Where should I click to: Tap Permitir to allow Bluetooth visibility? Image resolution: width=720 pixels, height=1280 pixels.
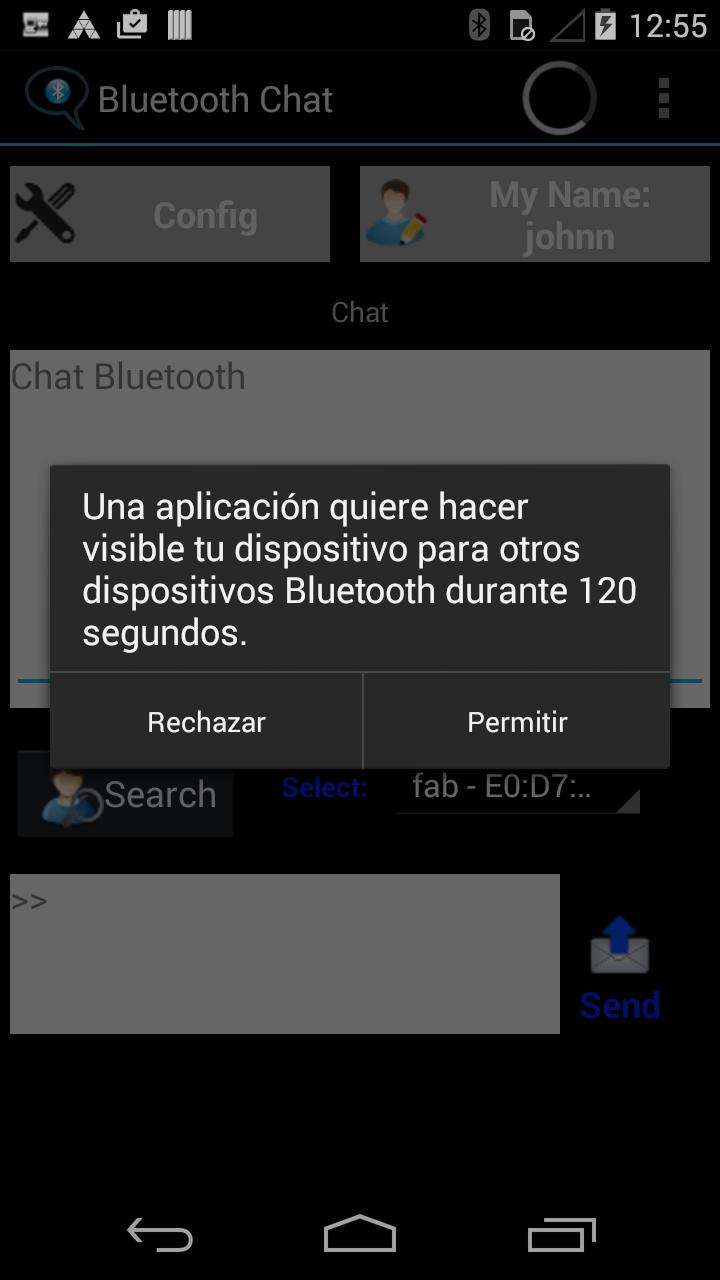pos(517,722)
